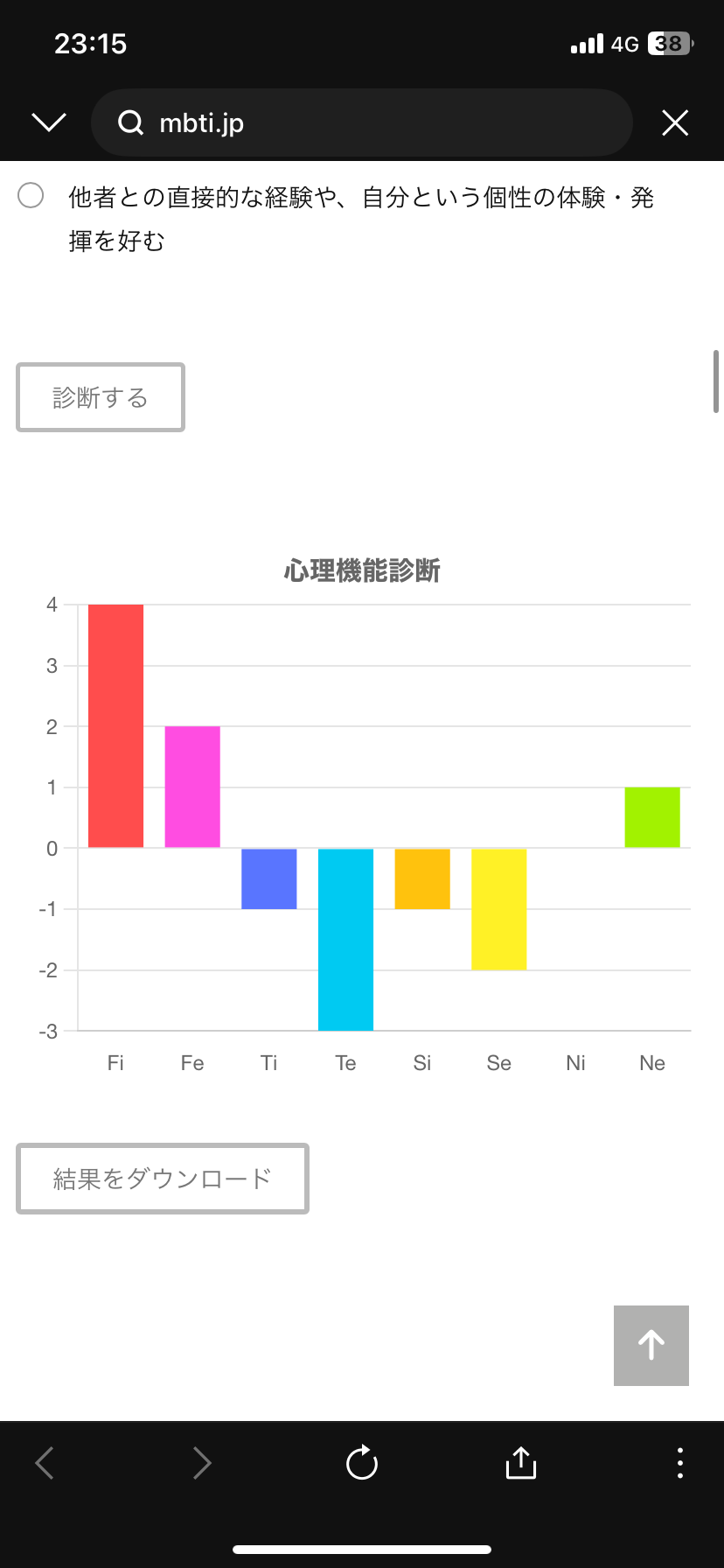Tap 結果をダウンロード to download results

[163, 1178]
